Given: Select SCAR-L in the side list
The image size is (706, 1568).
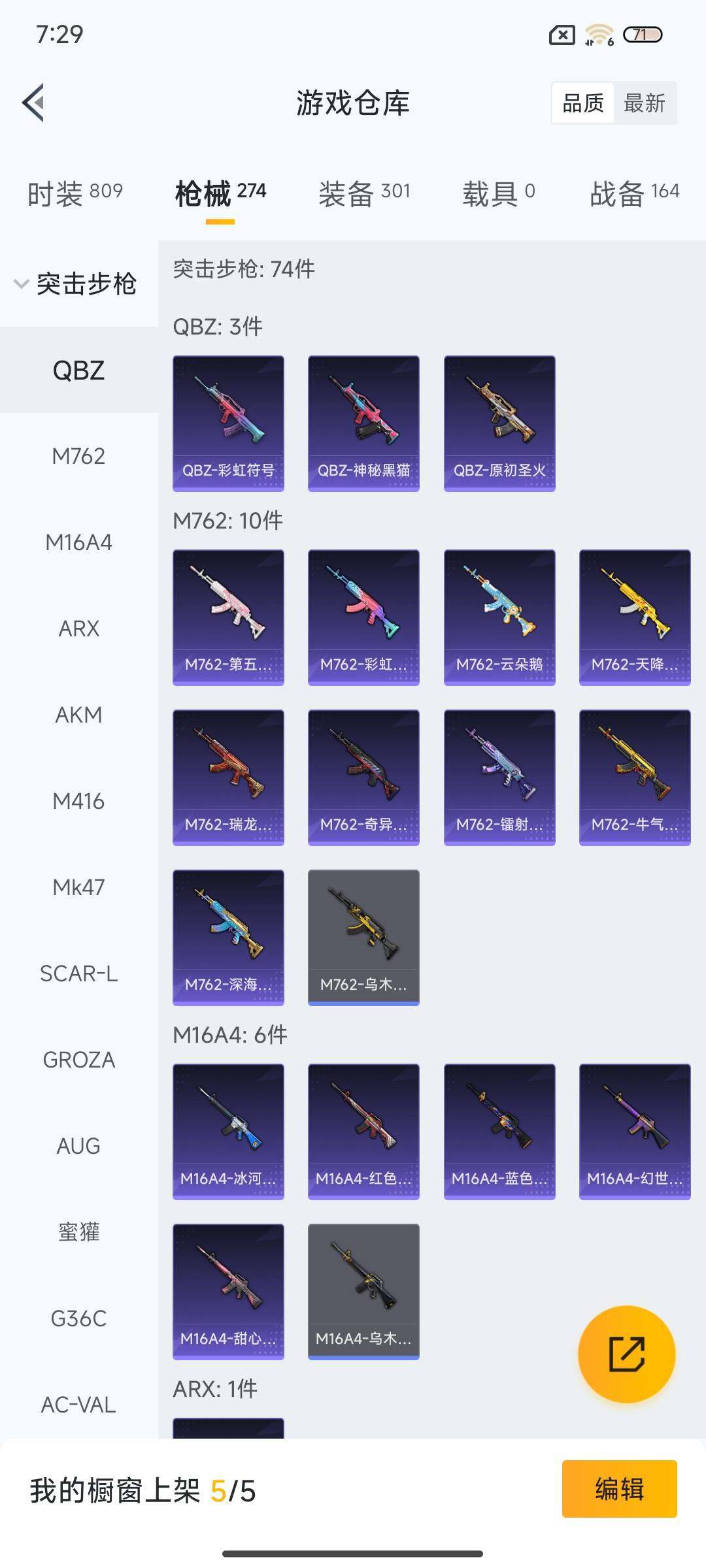Looking at the screenshot, I should click(78, 973).
